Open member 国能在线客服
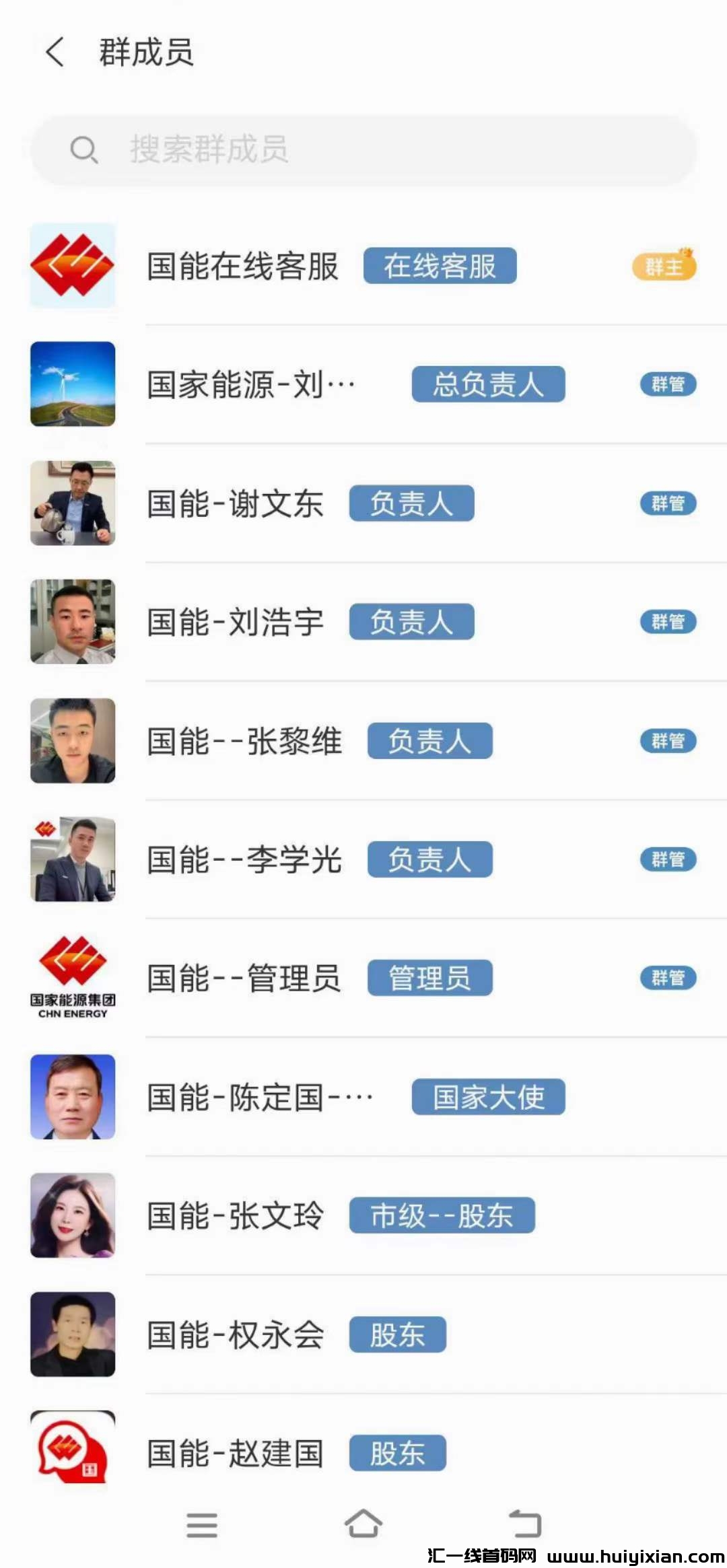Screen dimensions: 727x1568 [x=242, y=266]
